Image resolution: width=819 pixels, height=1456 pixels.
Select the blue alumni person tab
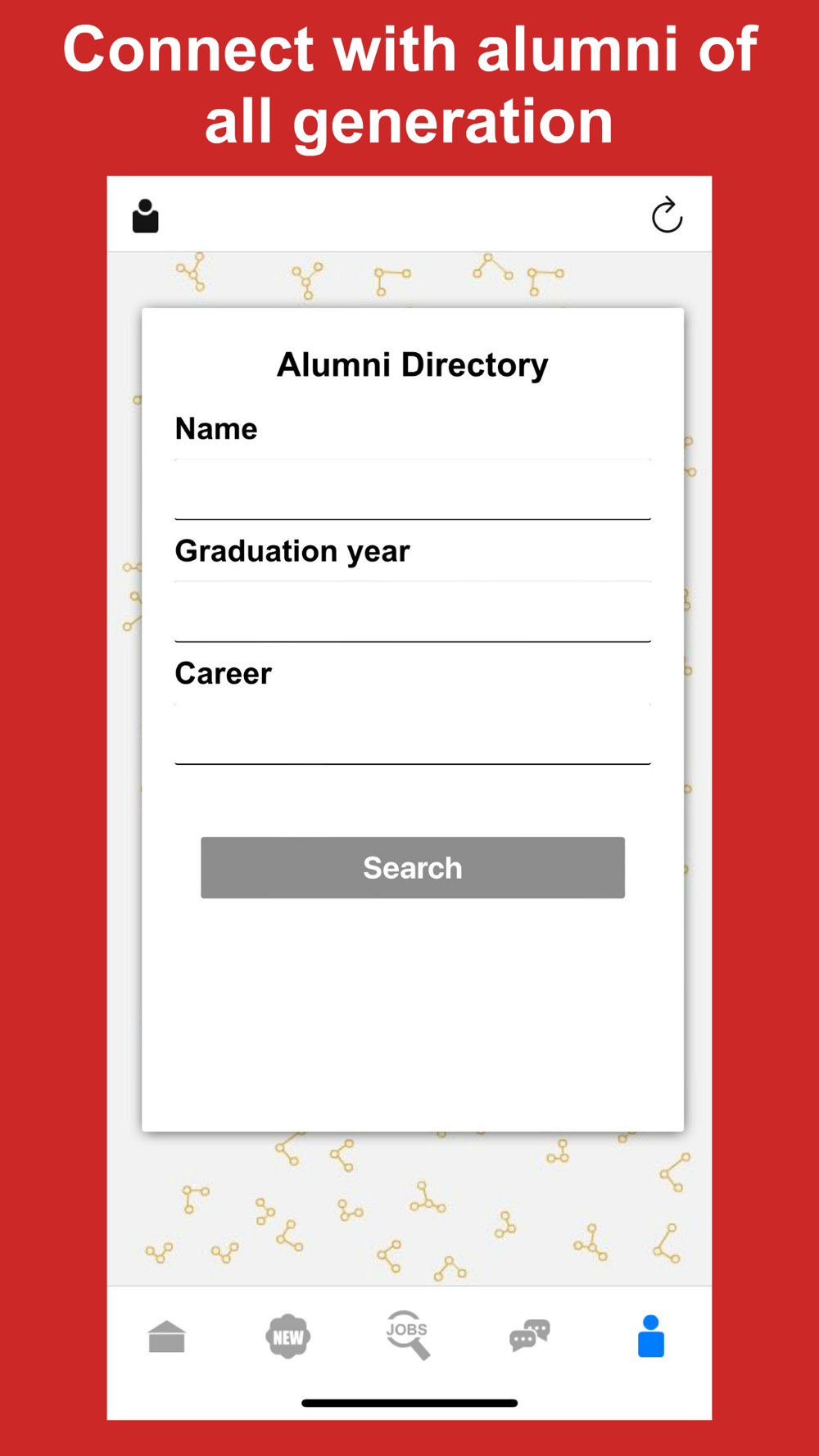coord(651,1336)
